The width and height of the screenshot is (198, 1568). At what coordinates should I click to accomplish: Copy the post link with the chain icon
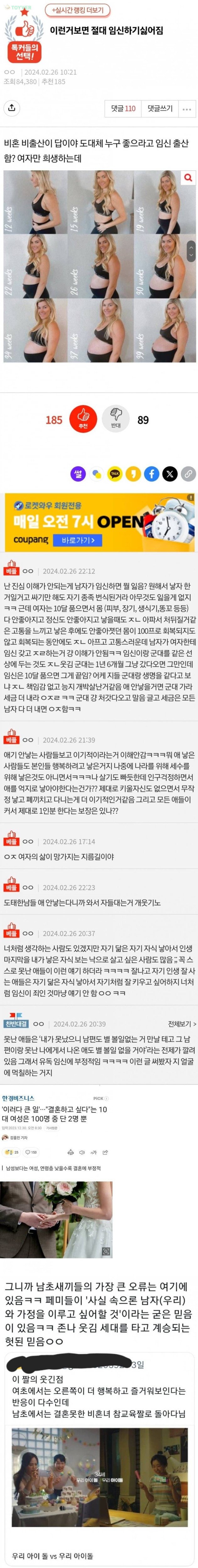(x=188, y=473)
